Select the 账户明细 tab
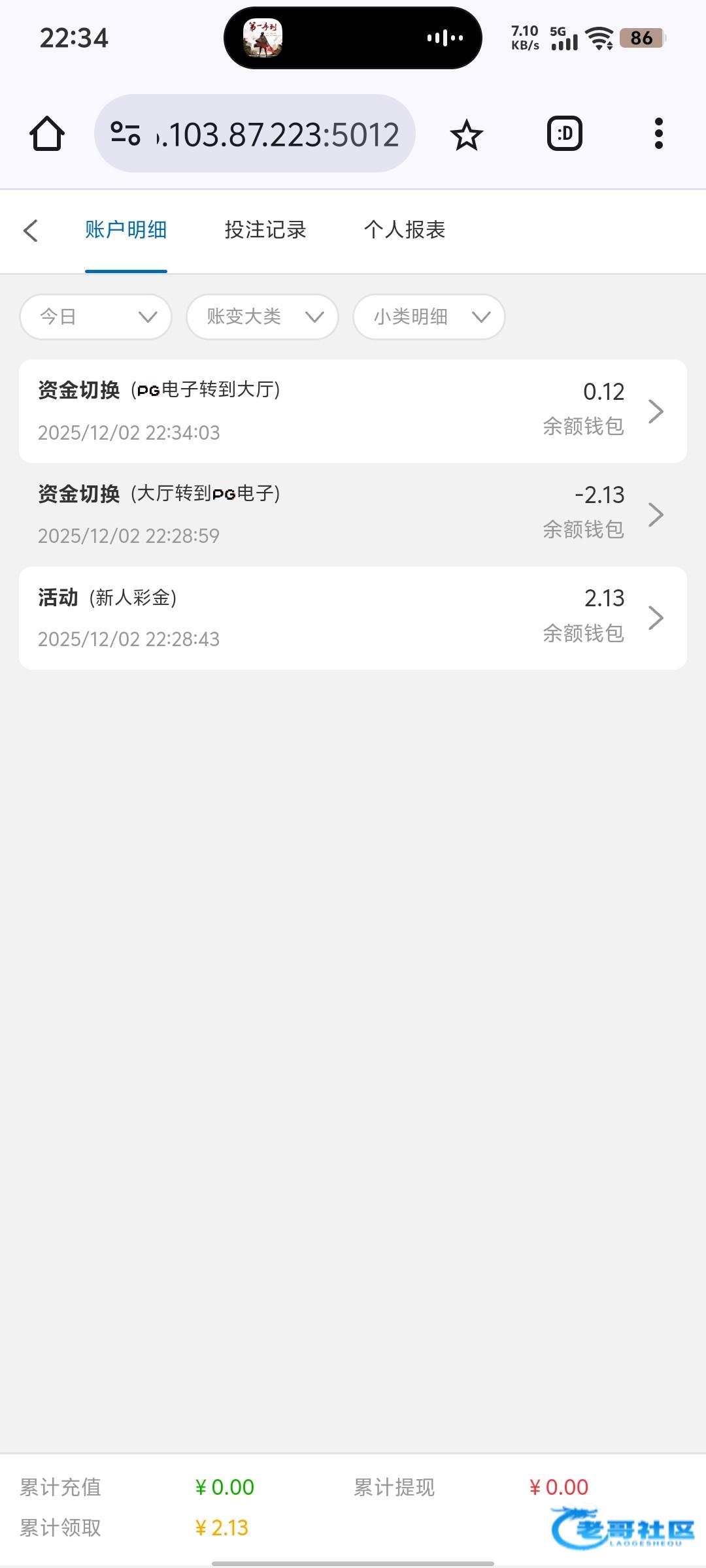This screenshot has width=706, height=1568. [126, 230]
